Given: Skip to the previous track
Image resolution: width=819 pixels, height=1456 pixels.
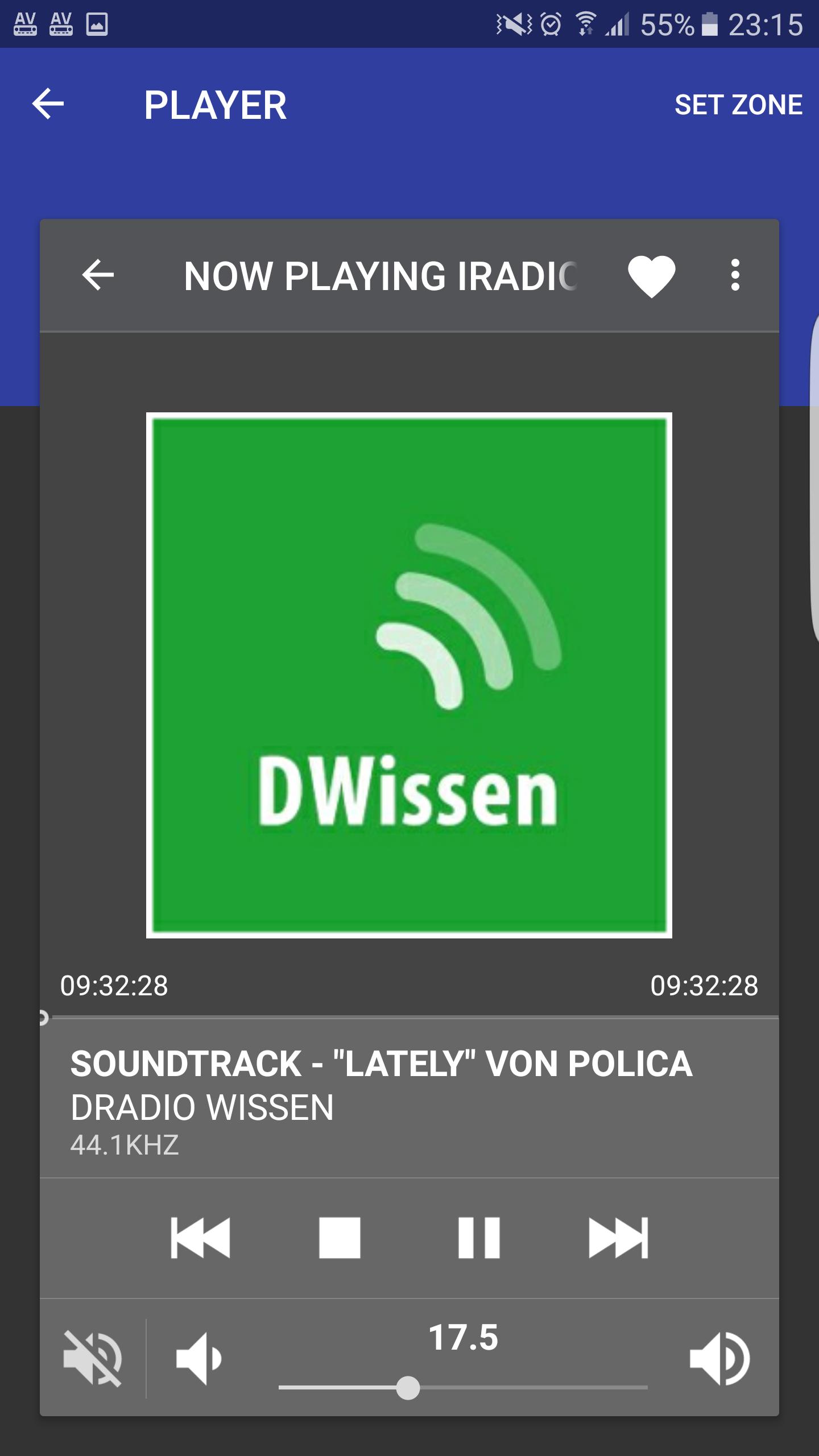Looking at the screenshot, I should (x=200, y=1238).
